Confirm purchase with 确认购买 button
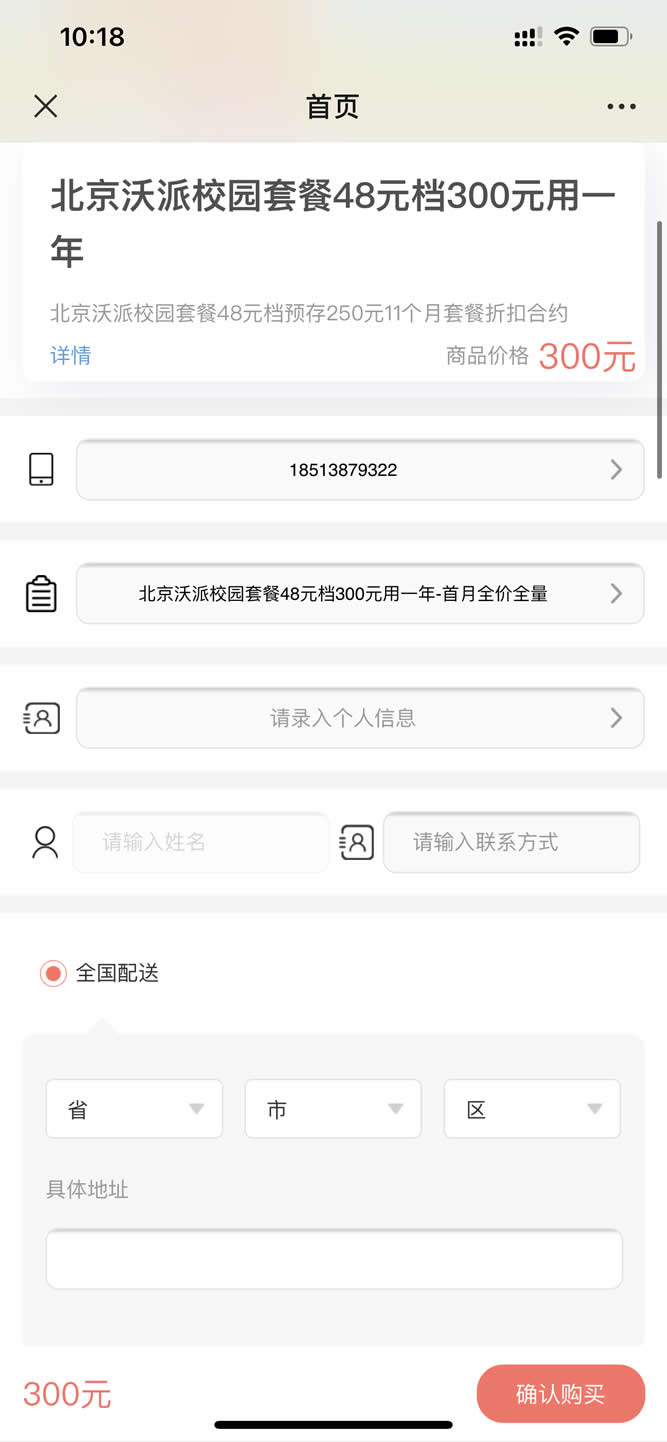This screenshot has width=667, height=1442. tap(561, 1394)
